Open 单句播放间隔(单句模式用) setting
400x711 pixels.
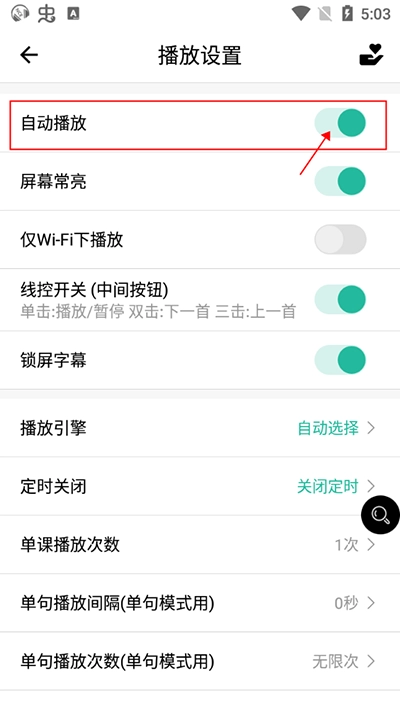[200, 603]
